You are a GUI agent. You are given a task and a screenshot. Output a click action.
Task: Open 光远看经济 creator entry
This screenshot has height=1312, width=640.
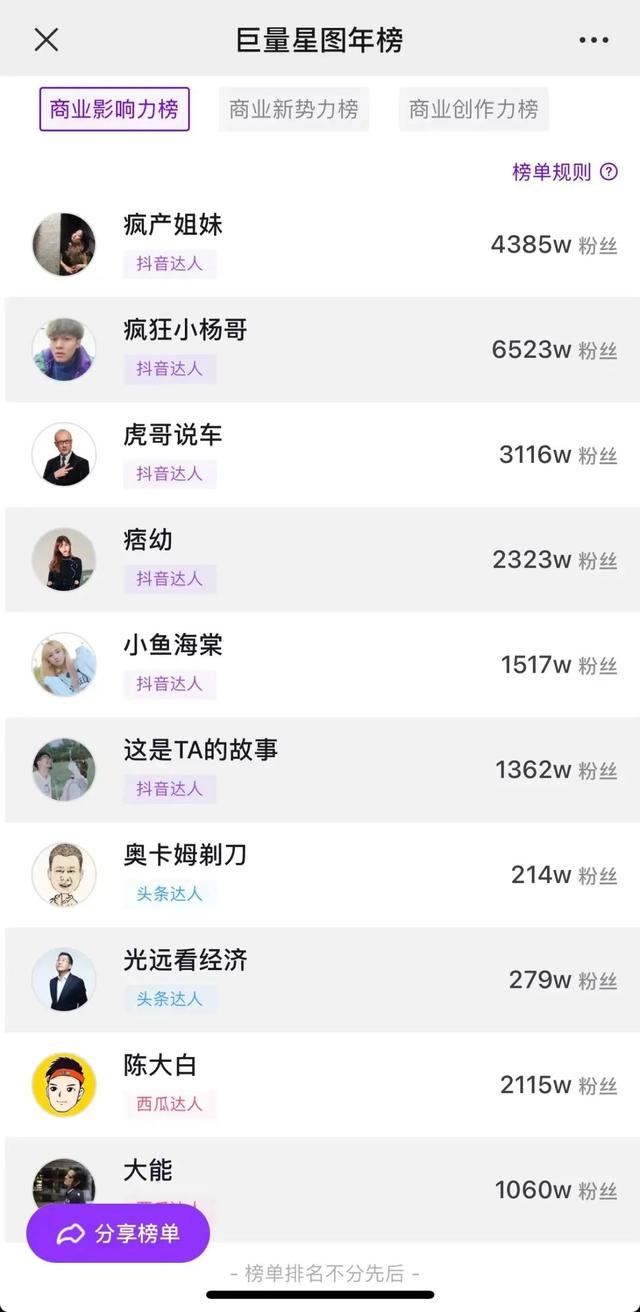320,979
